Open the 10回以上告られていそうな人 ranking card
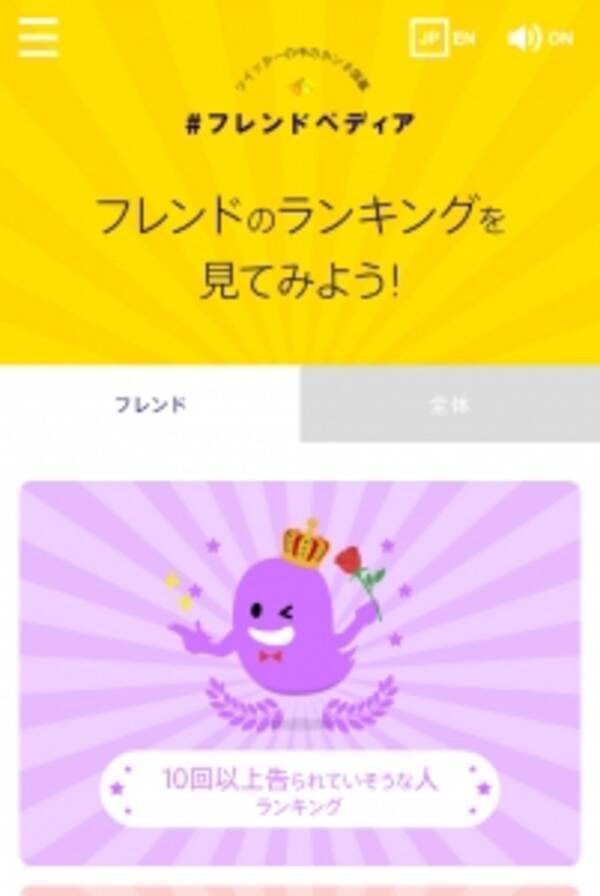The width and height of the screenshot is (600, 896). coord(300,672)
